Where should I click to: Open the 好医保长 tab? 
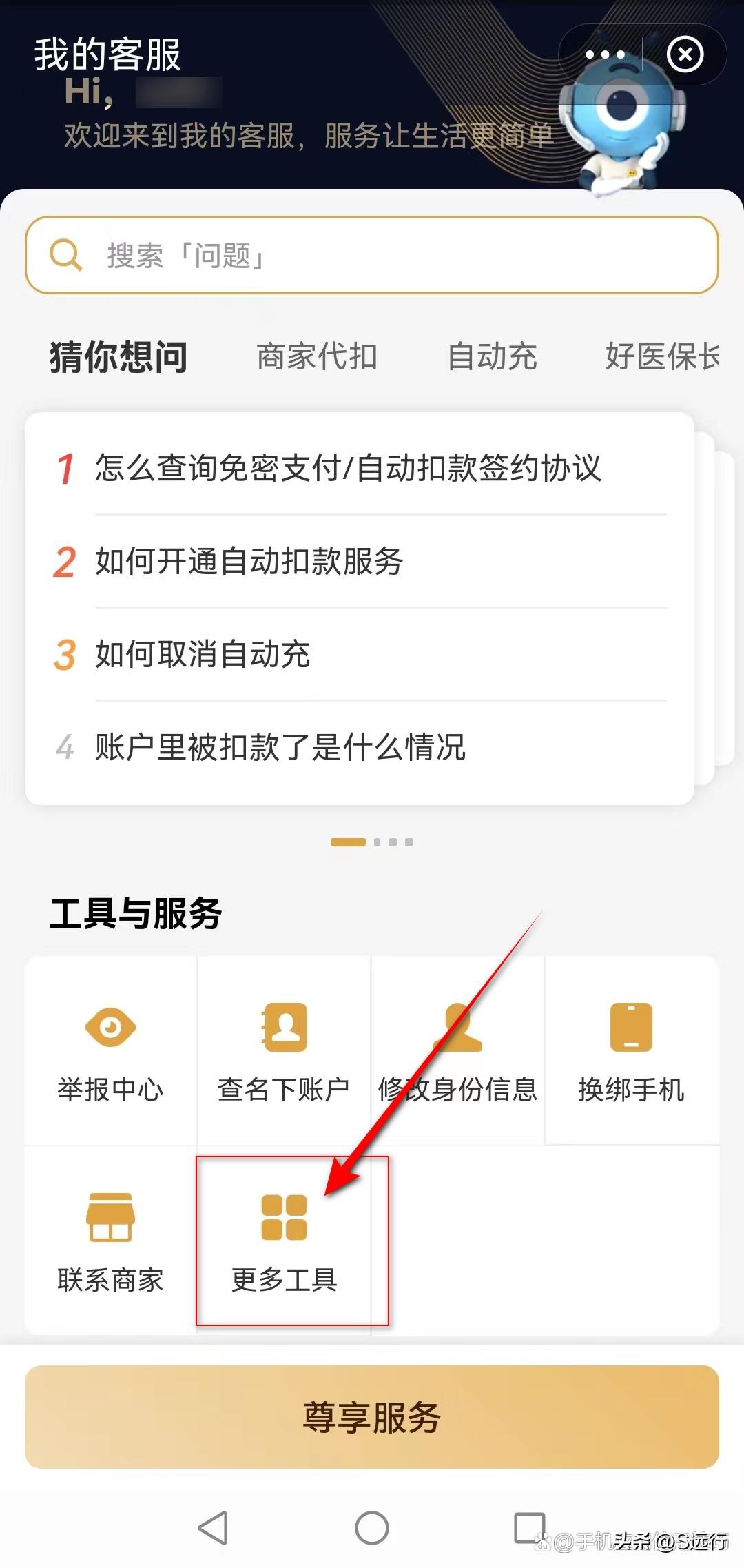[663, 356]
